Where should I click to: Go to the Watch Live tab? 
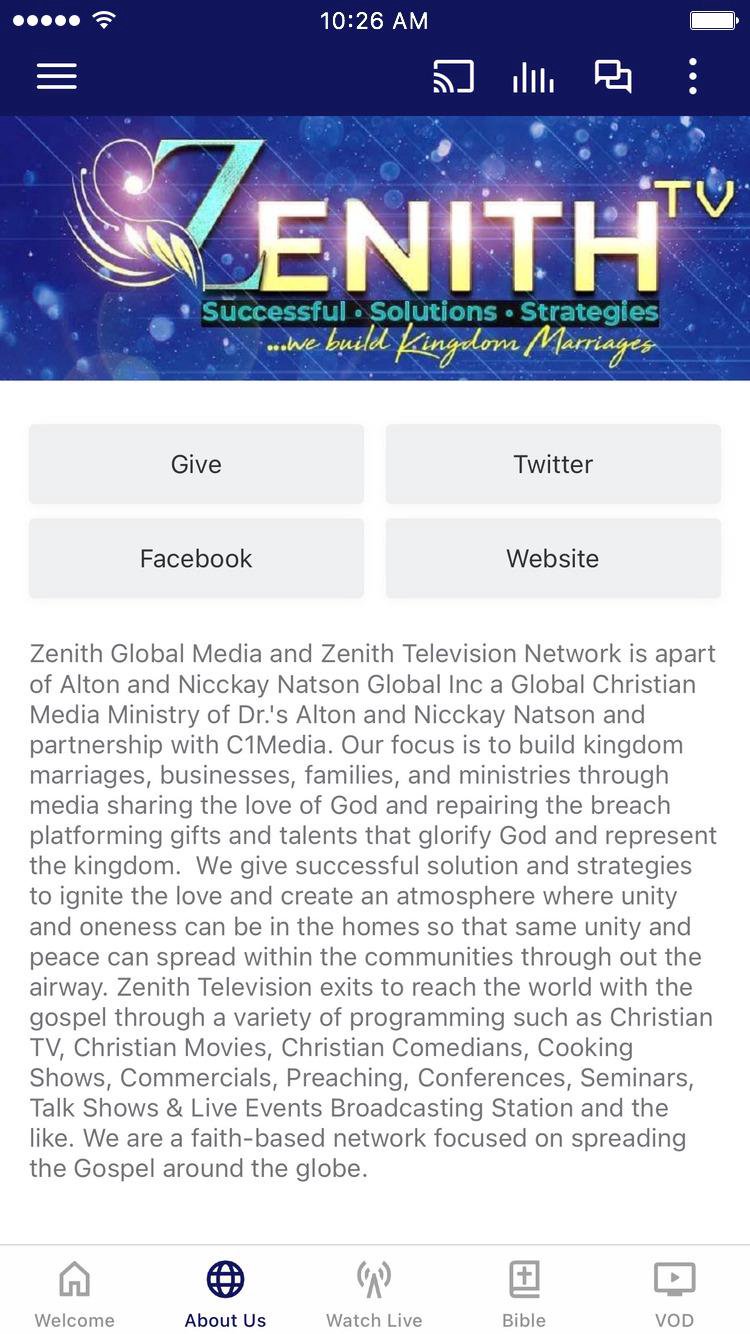[374, 1293]
